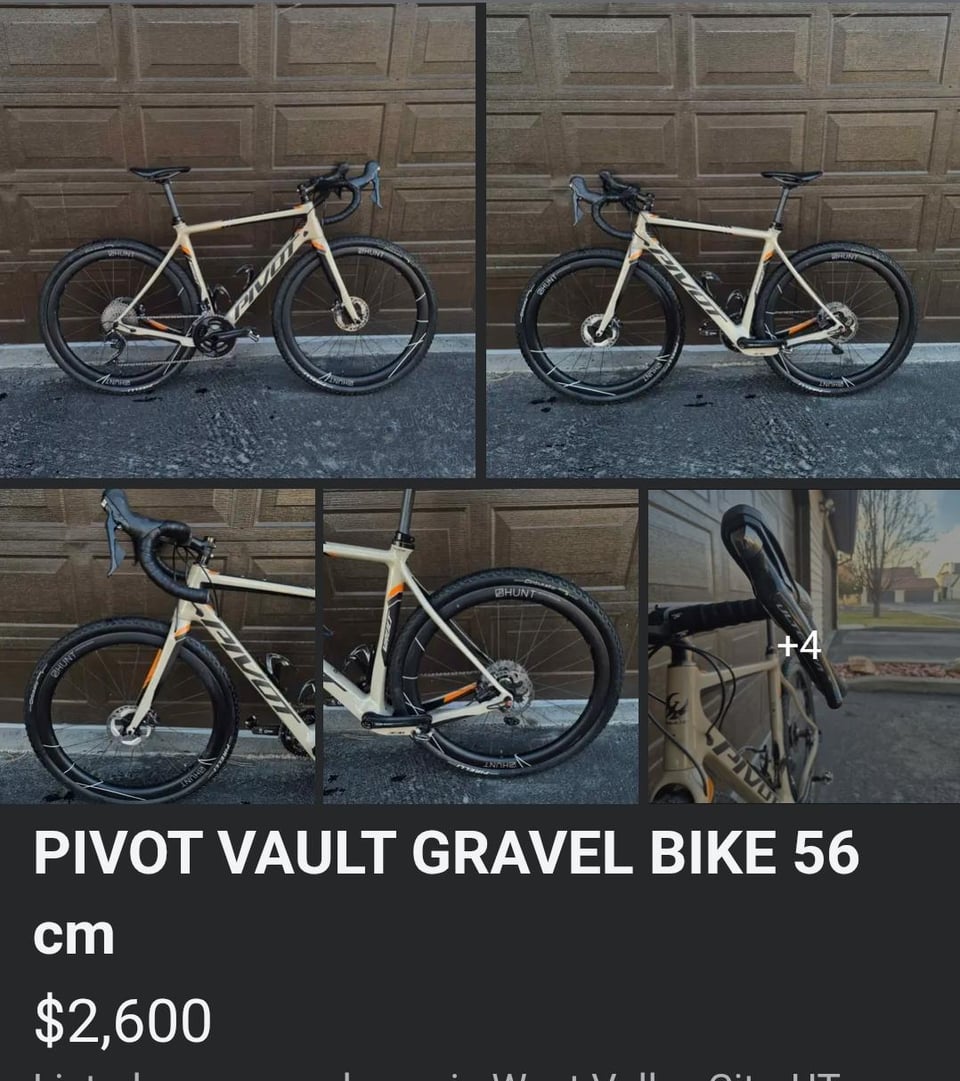Screen dimensions: 960x1081
Task: View the rear wheel and seatpost close-up photo
Action: point(481,646)
